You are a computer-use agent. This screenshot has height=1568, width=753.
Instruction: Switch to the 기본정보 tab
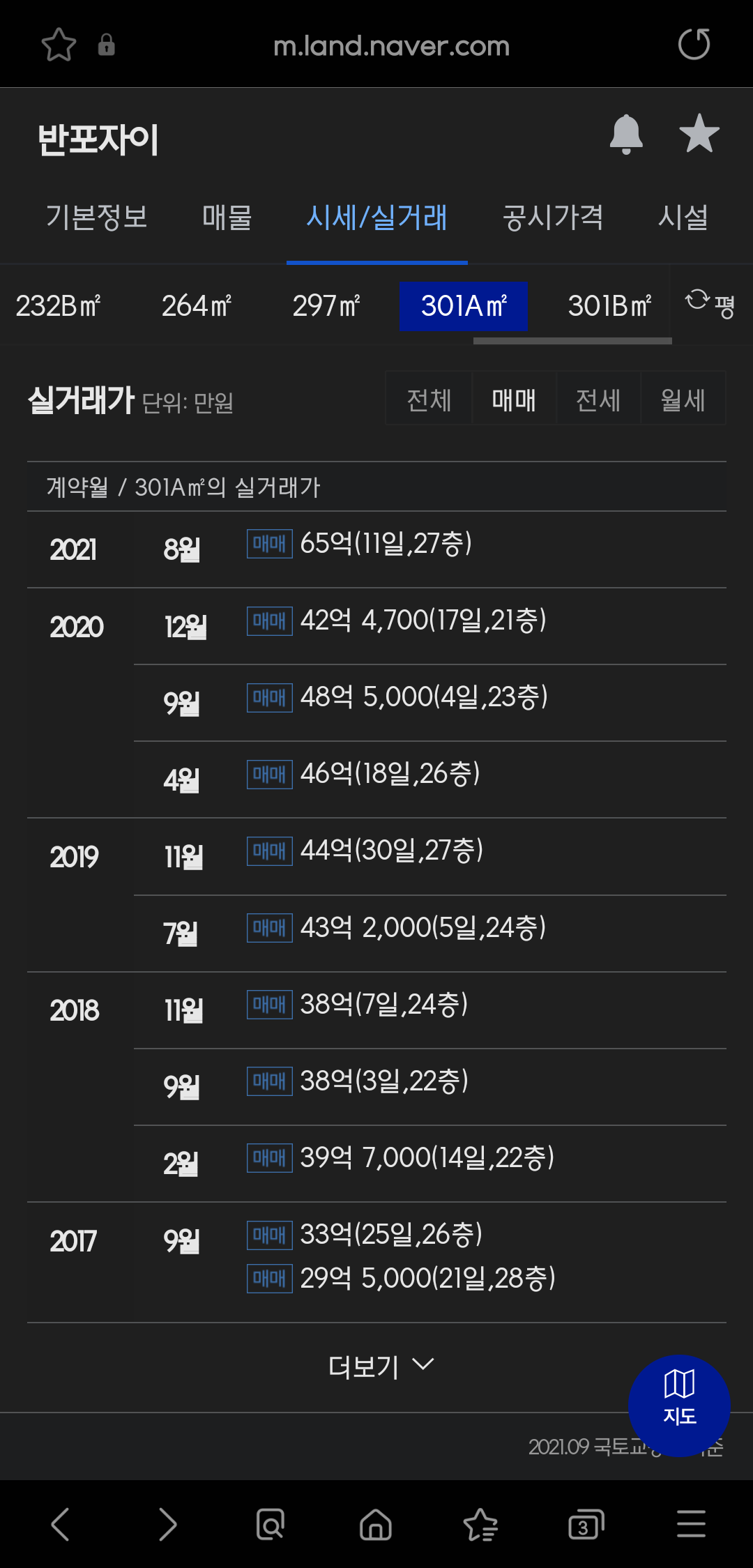coord(97,217)
